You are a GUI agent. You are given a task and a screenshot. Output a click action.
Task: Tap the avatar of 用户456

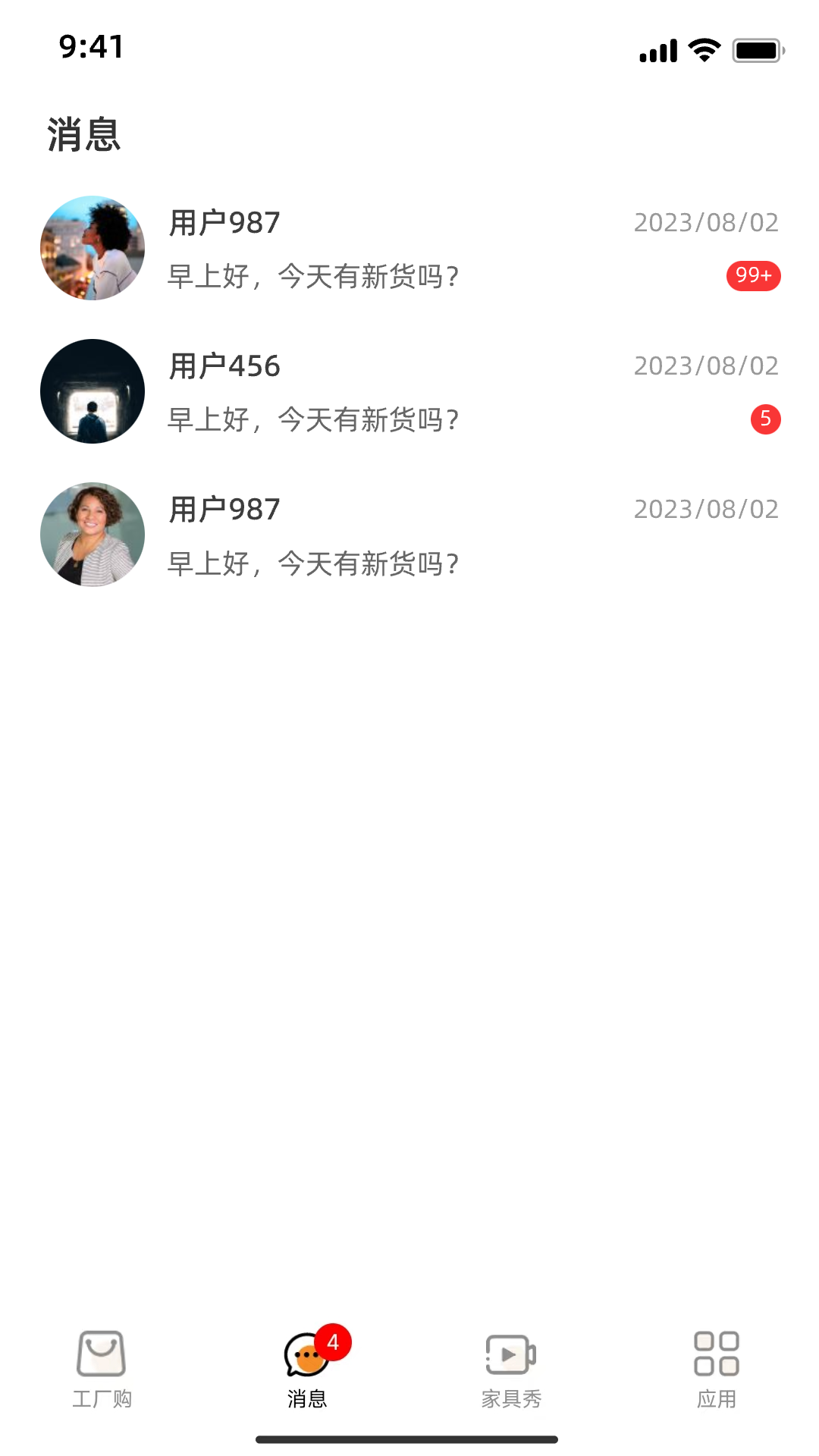pyautogui.click(x=92, y=391)
